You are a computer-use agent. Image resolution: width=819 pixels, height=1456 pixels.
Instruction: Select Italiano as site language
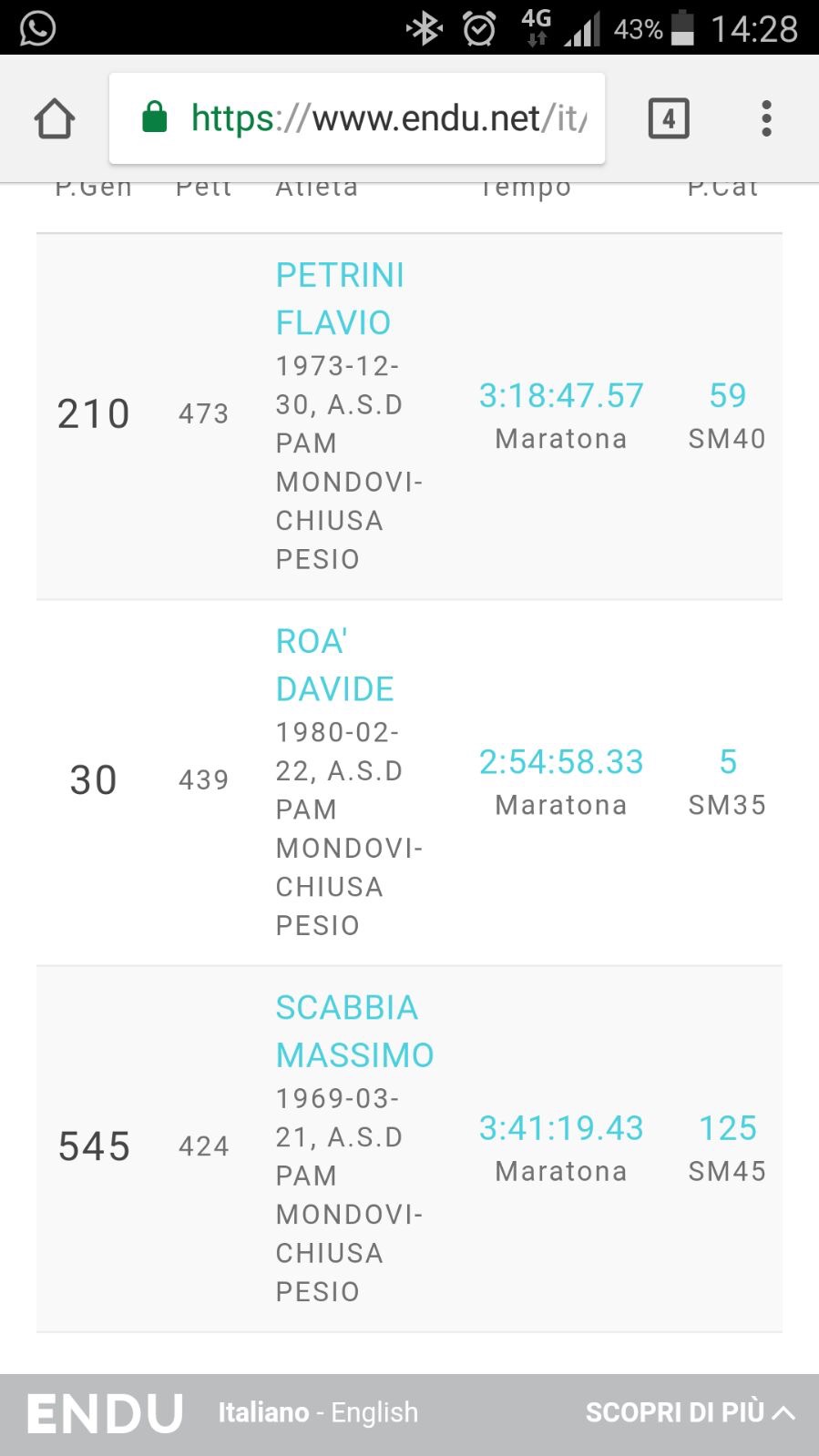tap(263, 1412)
